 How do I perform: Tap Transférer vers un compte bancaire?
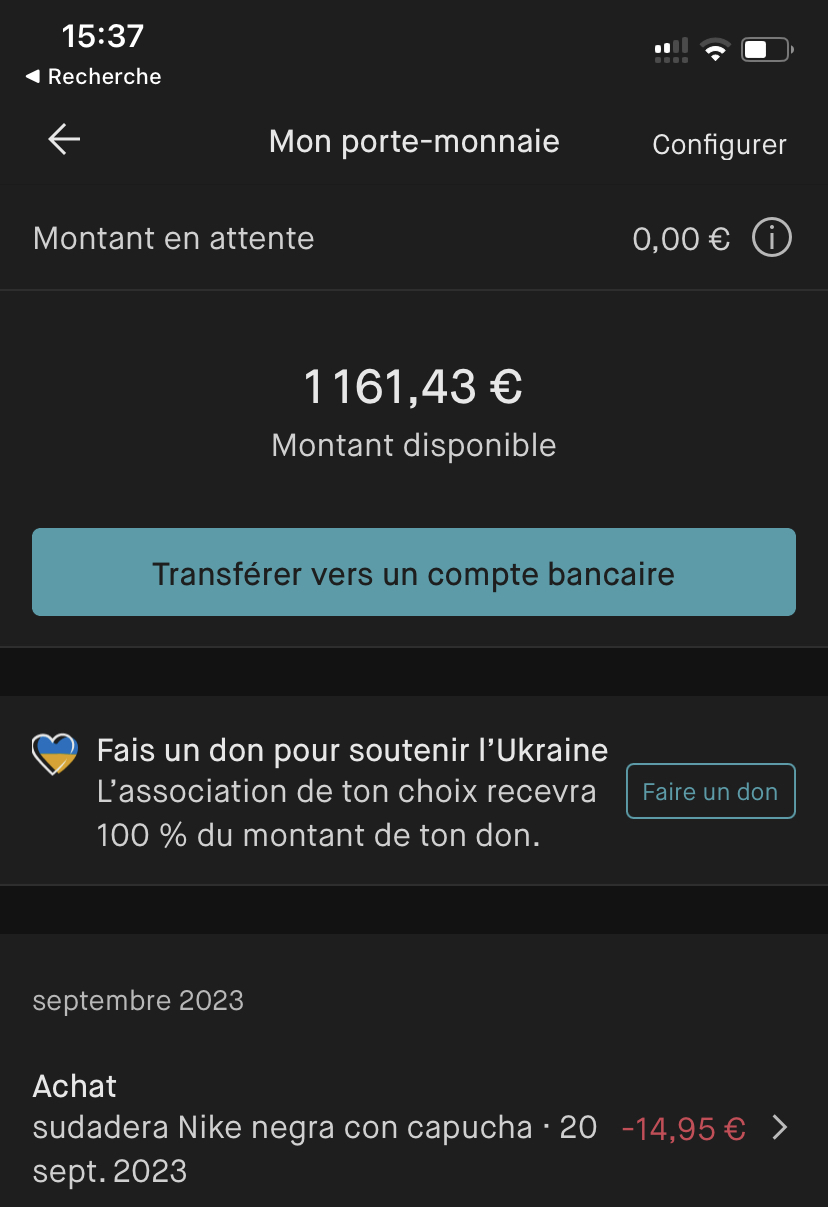413,573
